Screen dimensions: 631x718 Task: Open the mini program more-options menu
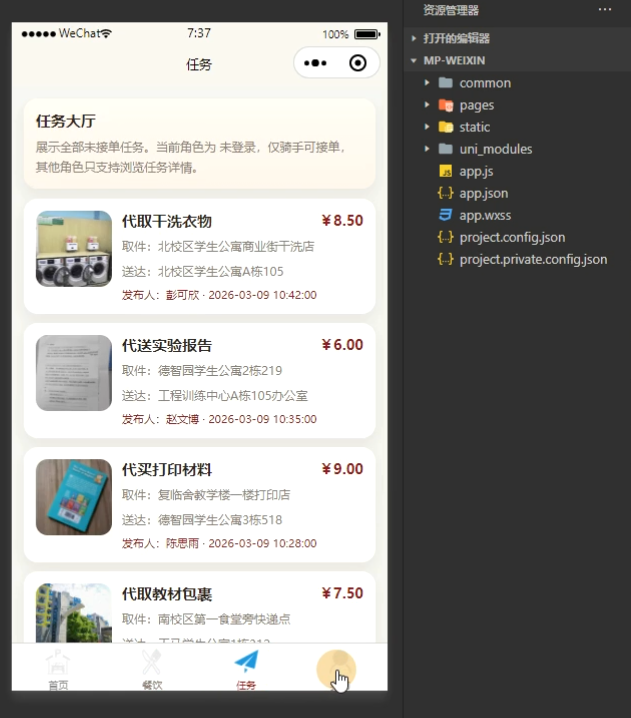coord(315,63)
